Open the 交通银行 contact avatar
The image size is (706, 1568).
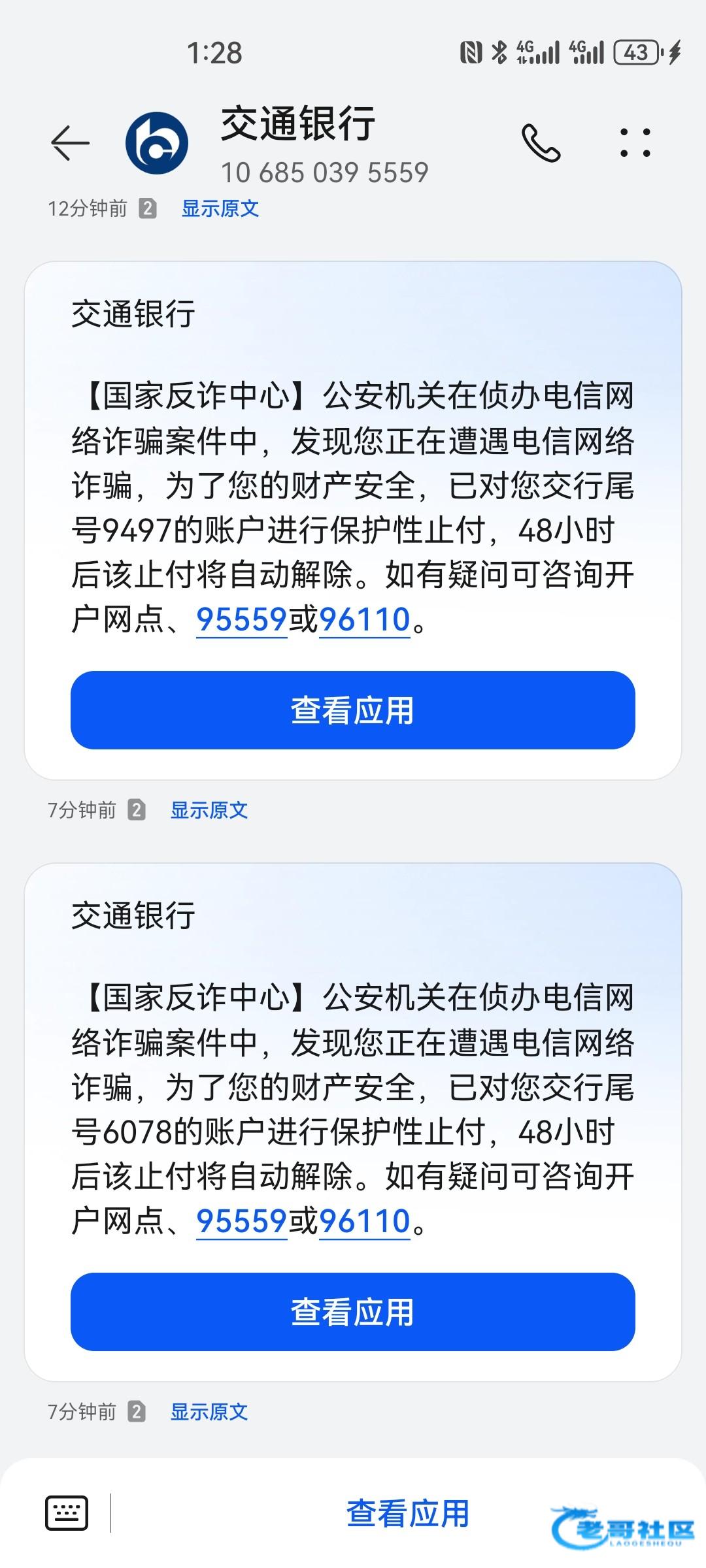click(x=157, y=143)
